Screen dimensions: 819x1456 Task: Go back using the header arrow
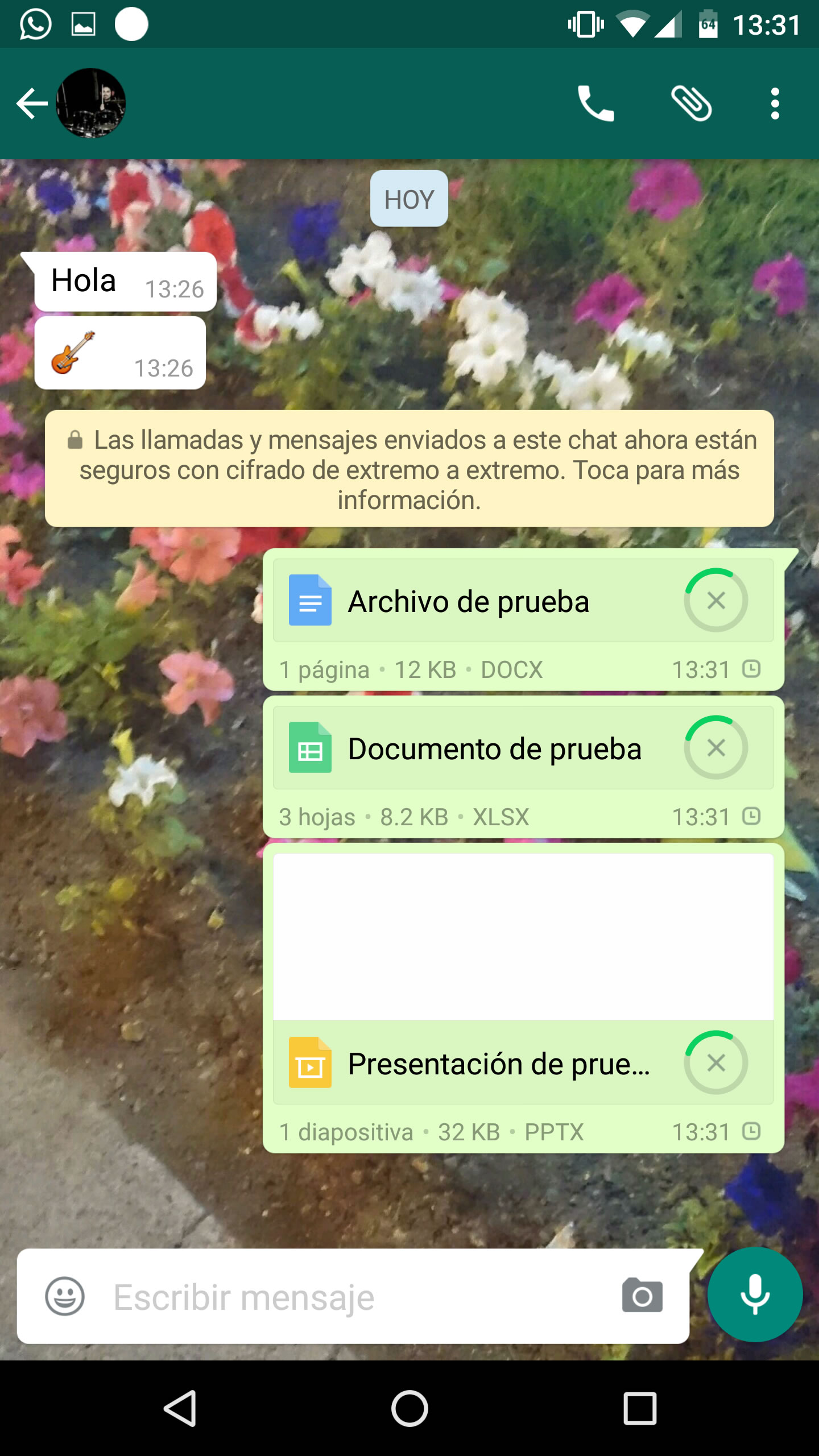32,104
